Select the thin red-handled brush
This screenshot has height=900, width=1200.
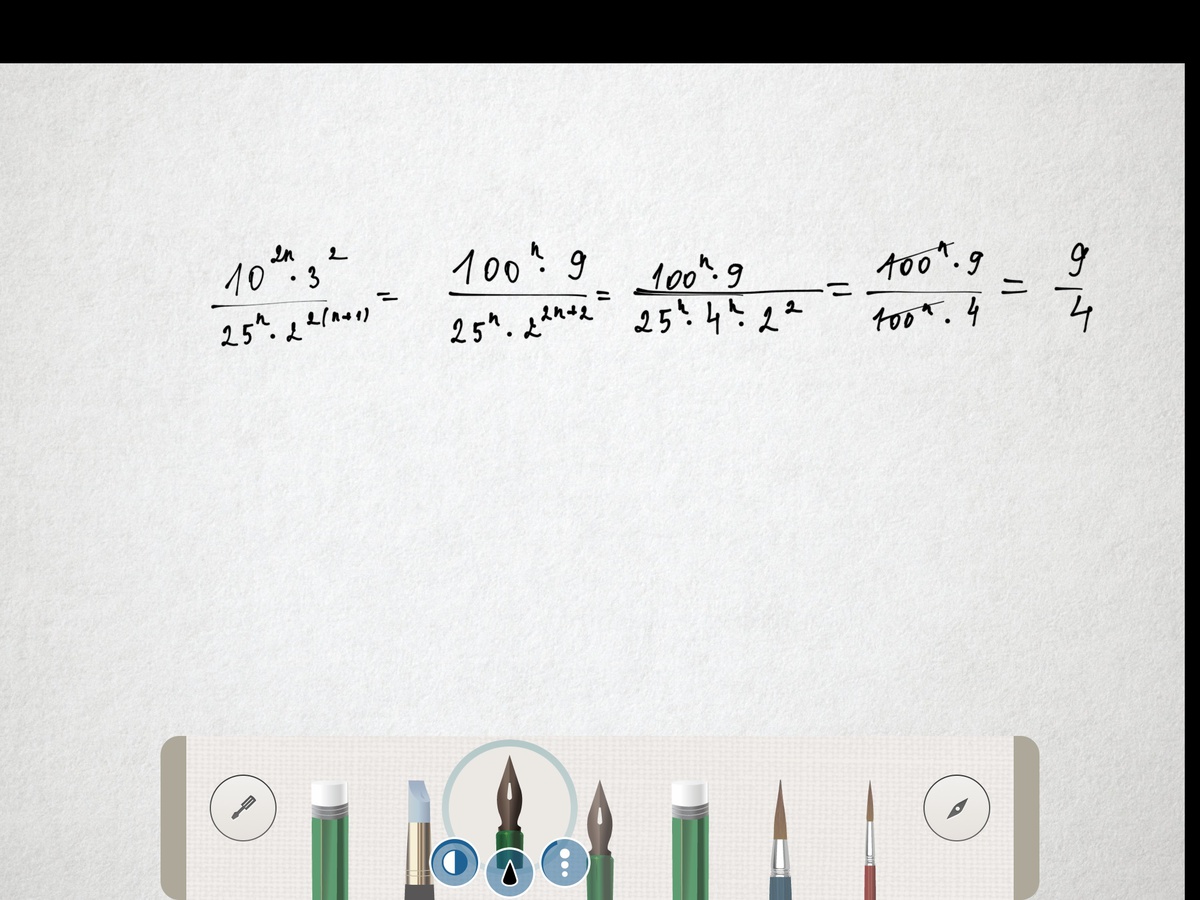click(x=870, y=840)
